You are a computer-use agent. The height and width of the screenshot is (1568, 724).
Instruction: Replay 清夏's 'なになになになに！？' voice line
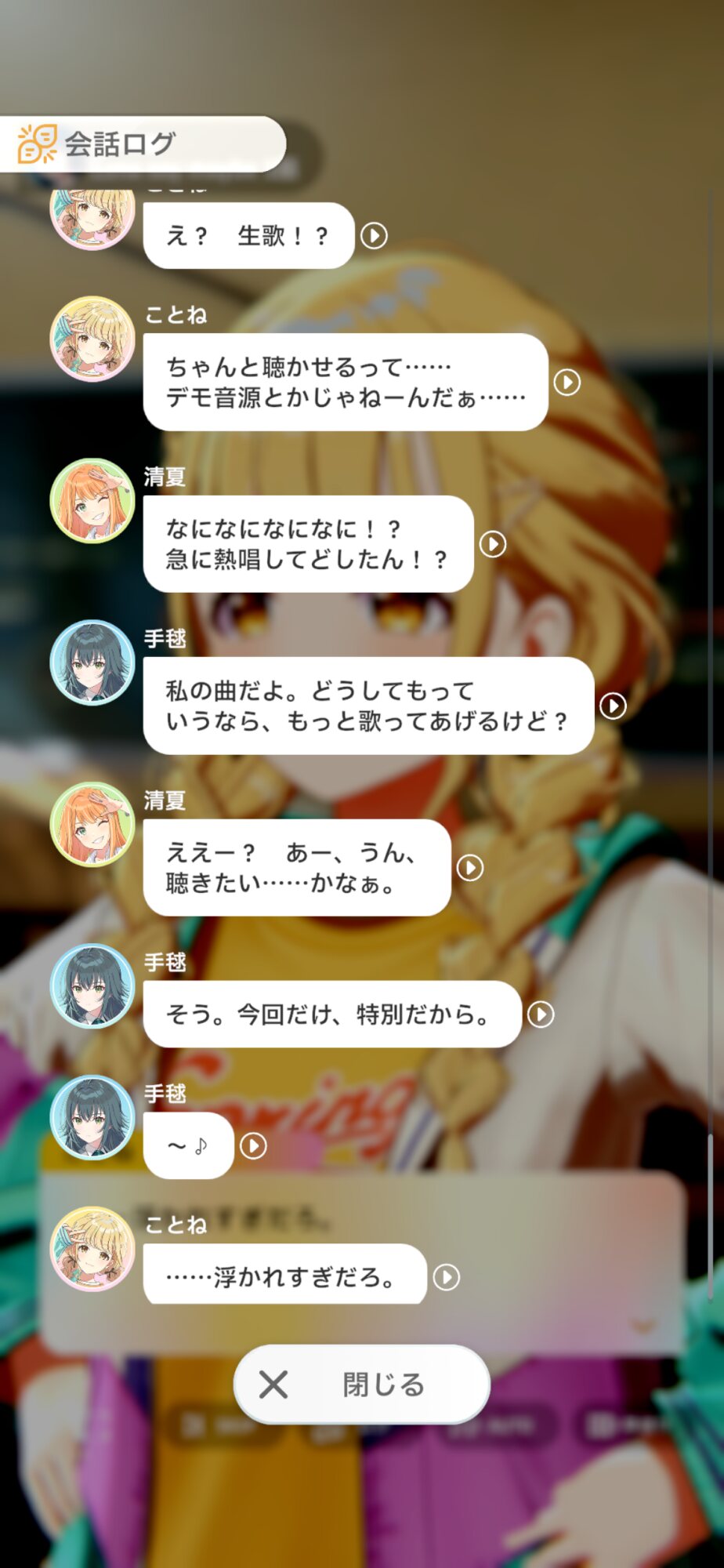493,544
